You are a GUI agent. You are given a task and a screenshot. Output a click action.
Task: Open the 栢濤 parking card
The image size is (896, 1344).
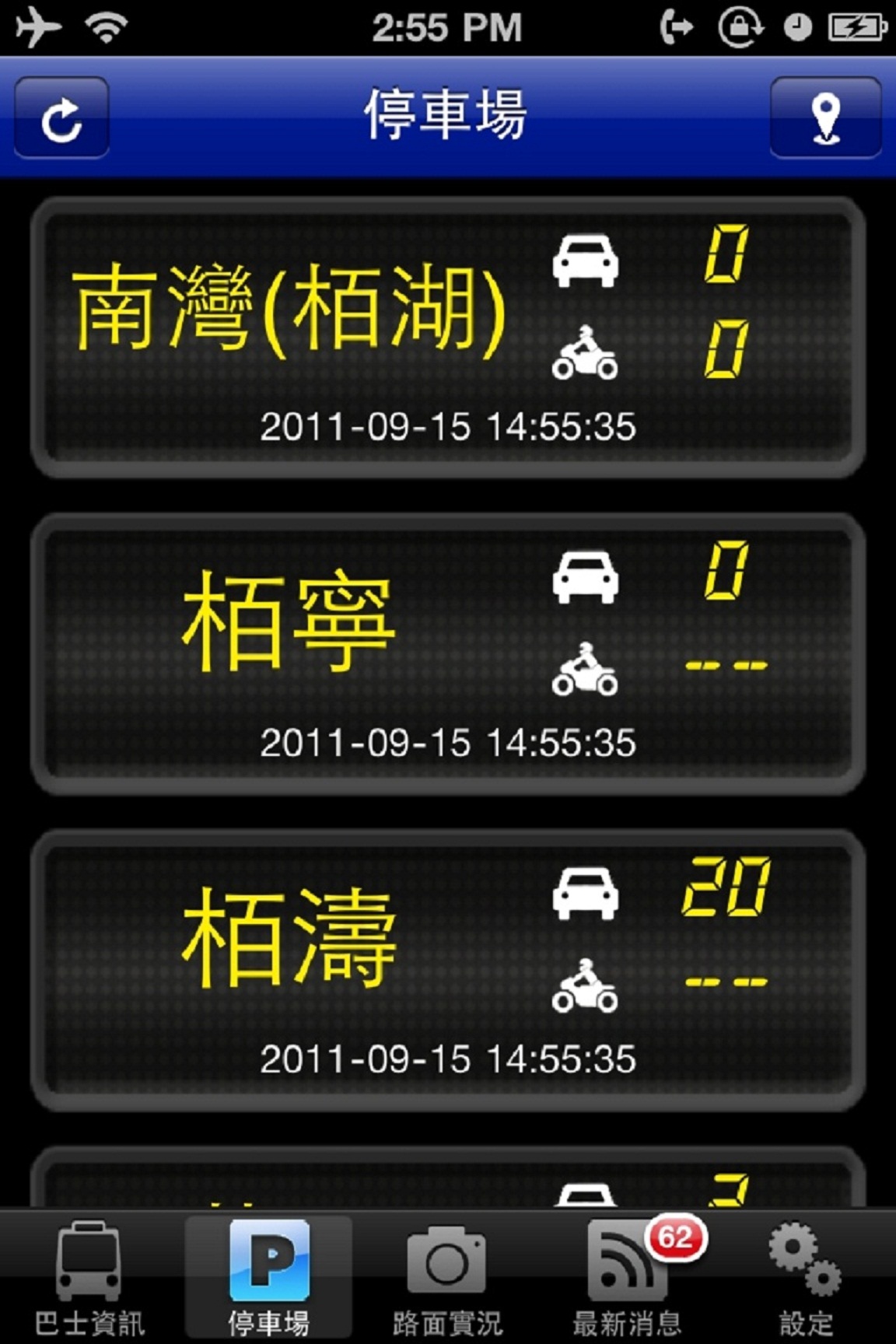448,969
